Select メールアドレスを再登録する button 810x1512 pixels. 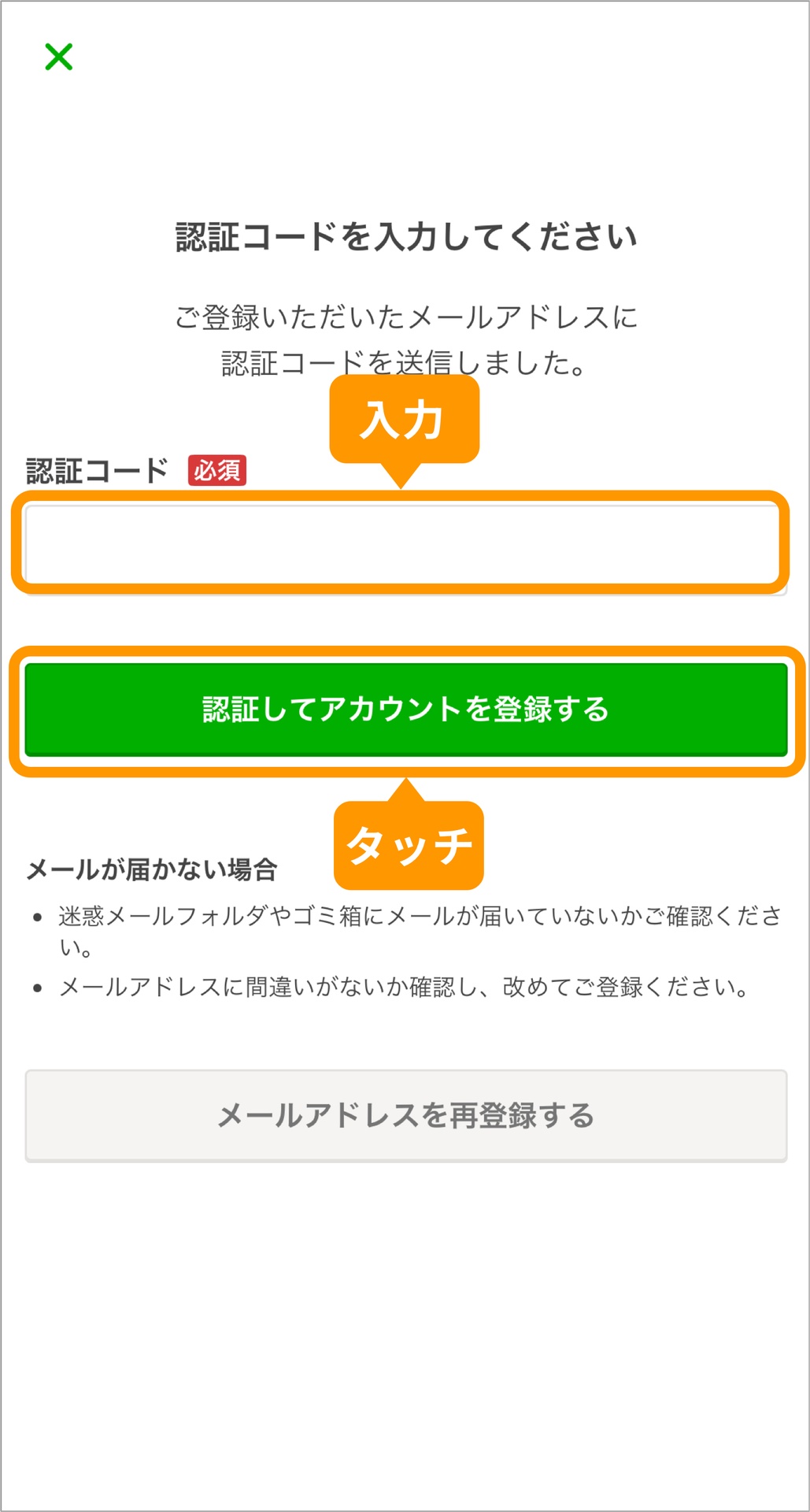click(x=406, y=1115)
